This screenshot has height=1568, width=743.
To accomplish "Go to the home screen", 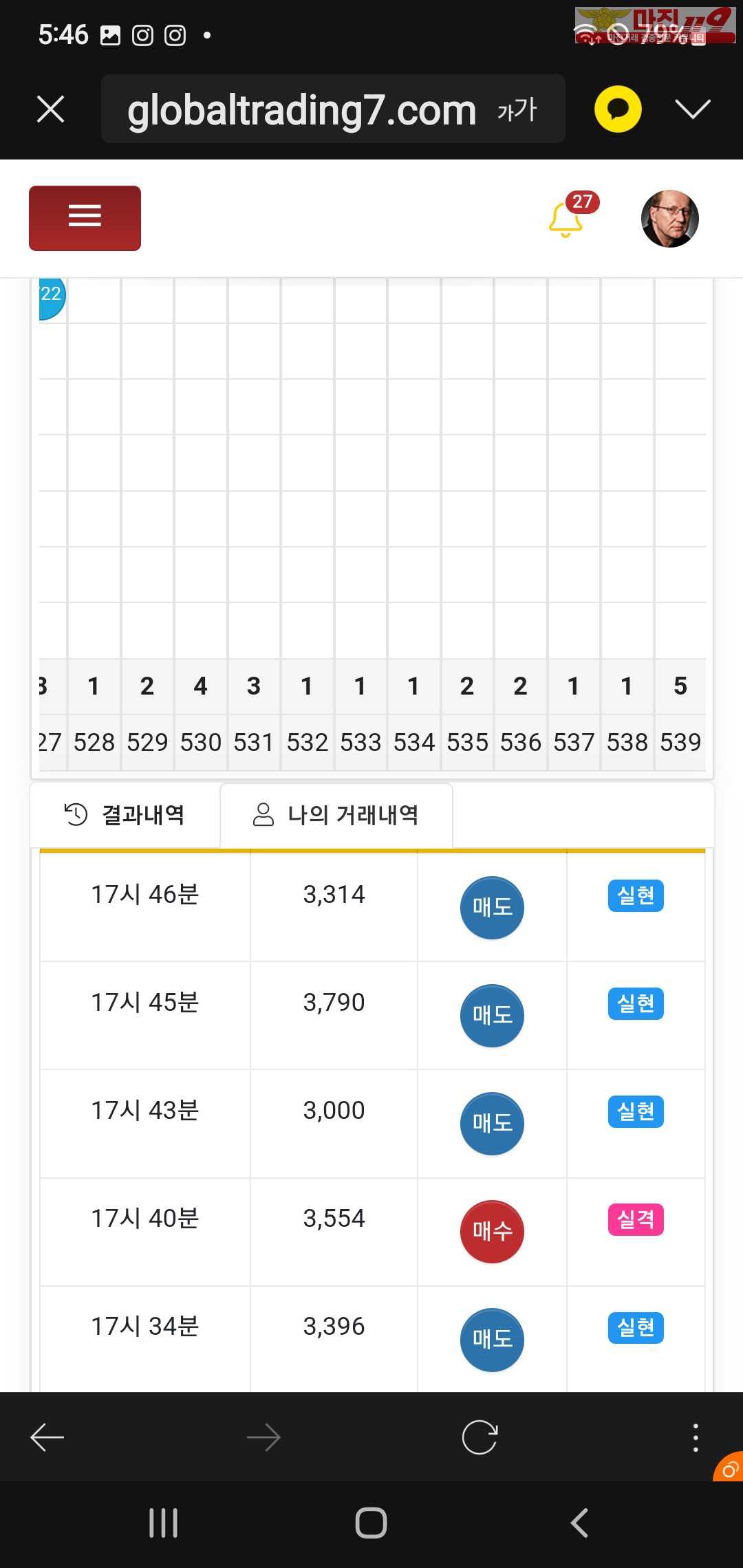I will pos(371,1523).
